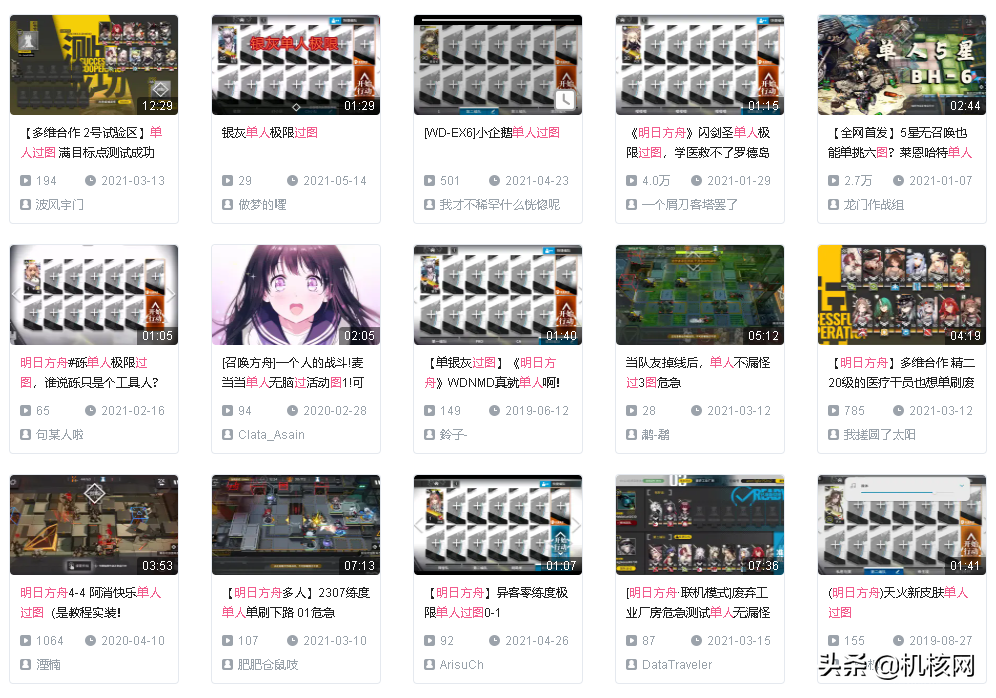The width and height of the screenshot is (996, 698).
Task: View uploader ArisuCh's channel
Action: pos(461,664)
